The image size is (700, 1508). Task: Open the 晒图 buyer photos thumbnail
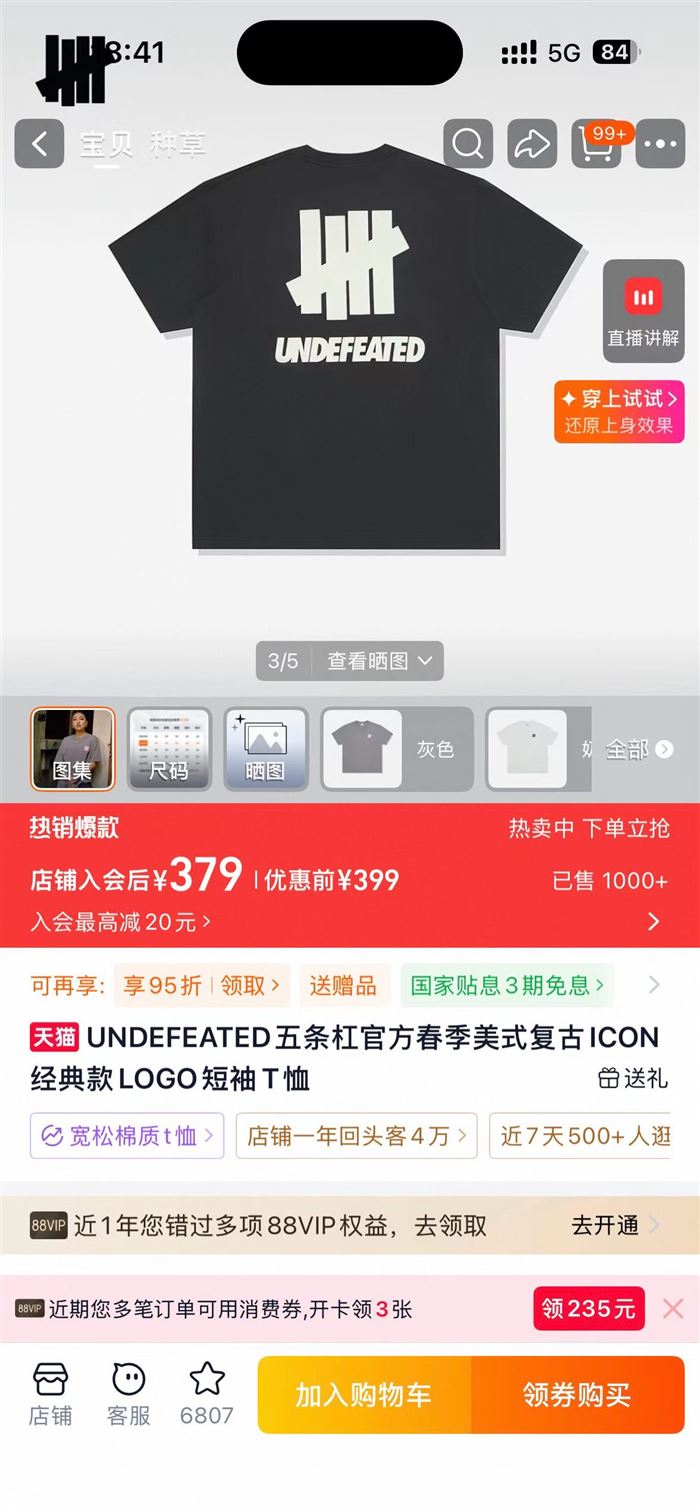click(265, 749)
